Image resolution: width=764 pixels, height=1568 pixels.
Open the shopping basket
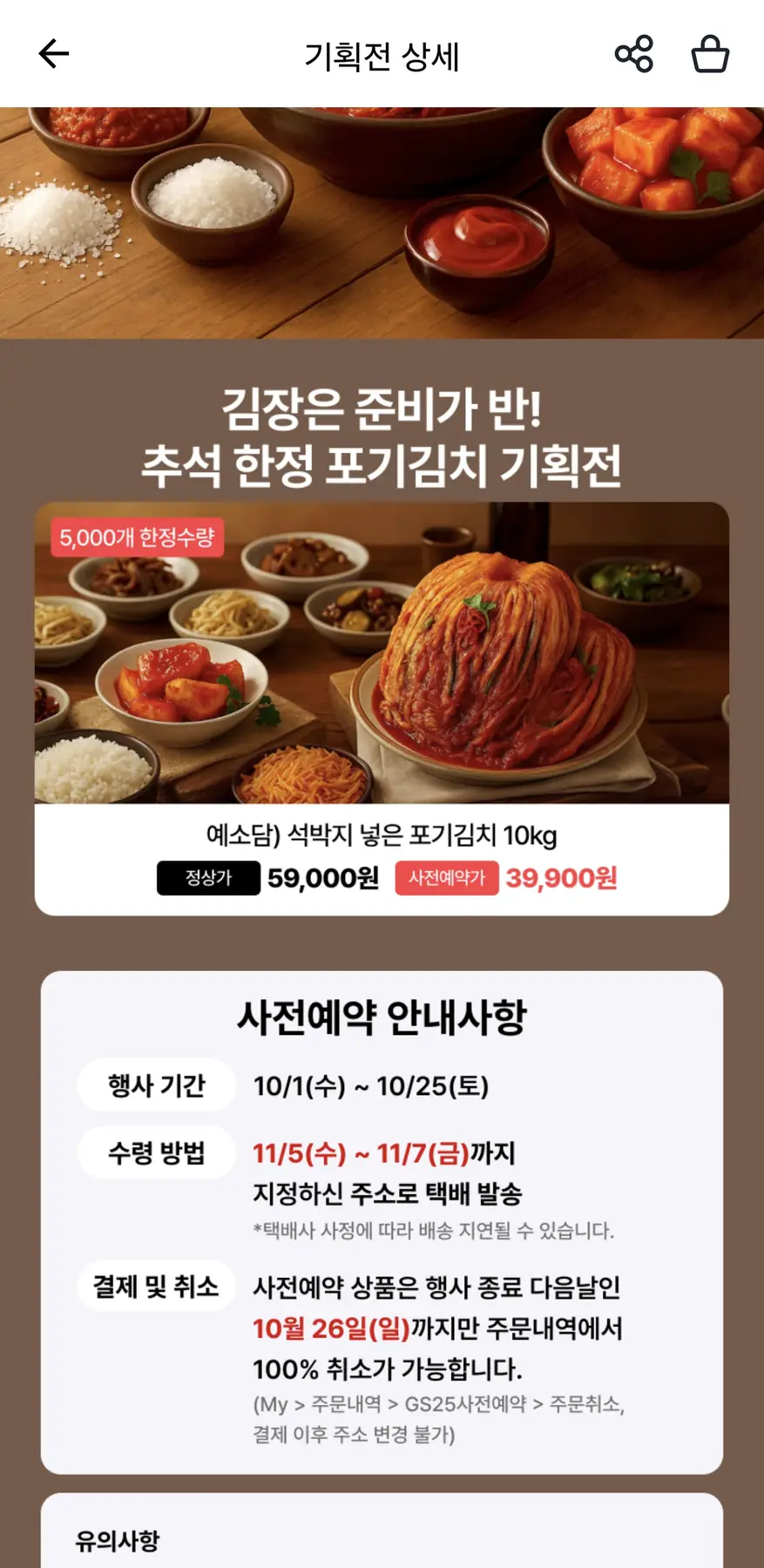tap(710, 54)
